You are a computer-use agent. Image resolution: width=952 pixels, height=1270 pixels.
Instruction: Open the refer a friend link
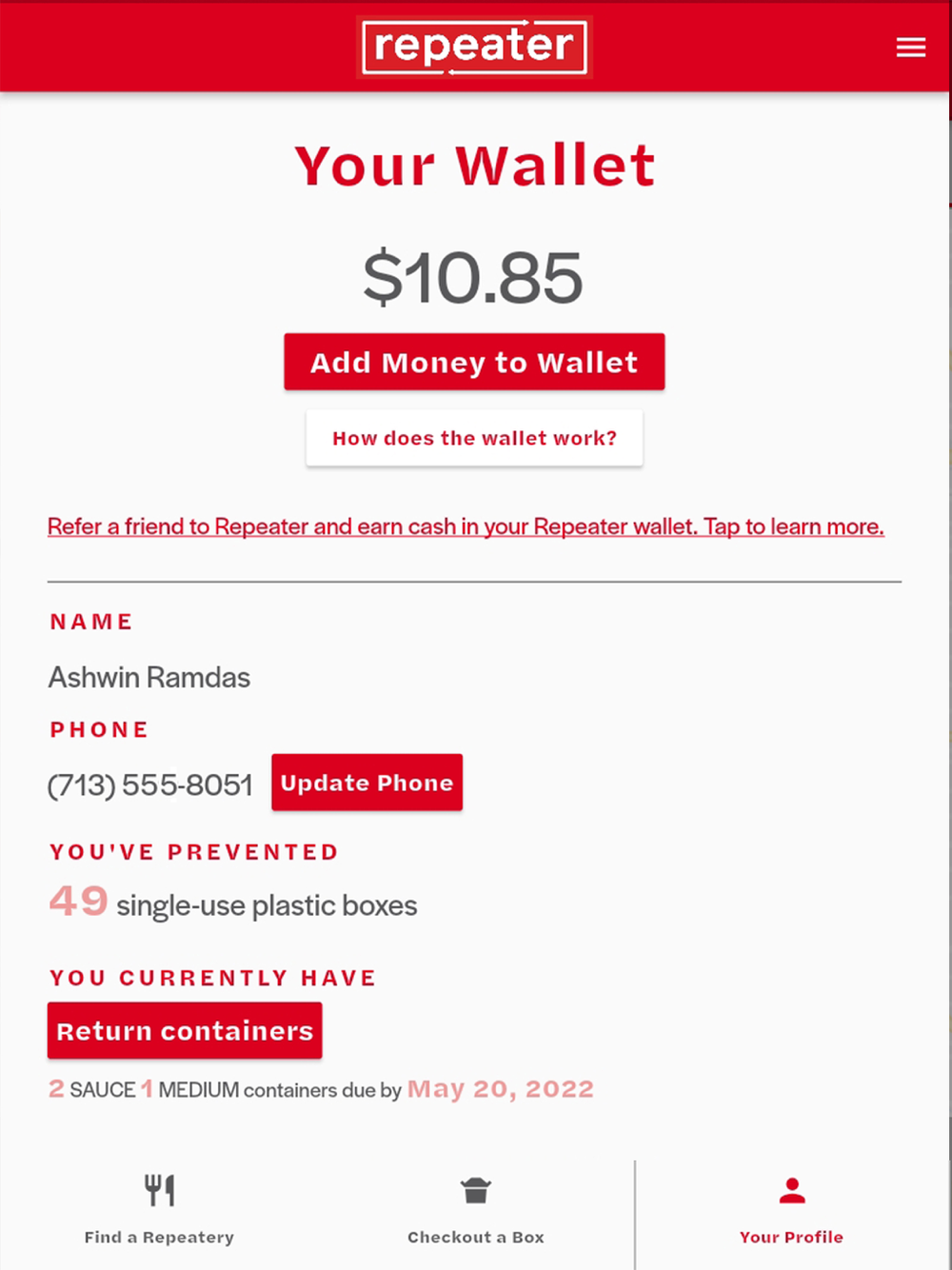(466, 526)
